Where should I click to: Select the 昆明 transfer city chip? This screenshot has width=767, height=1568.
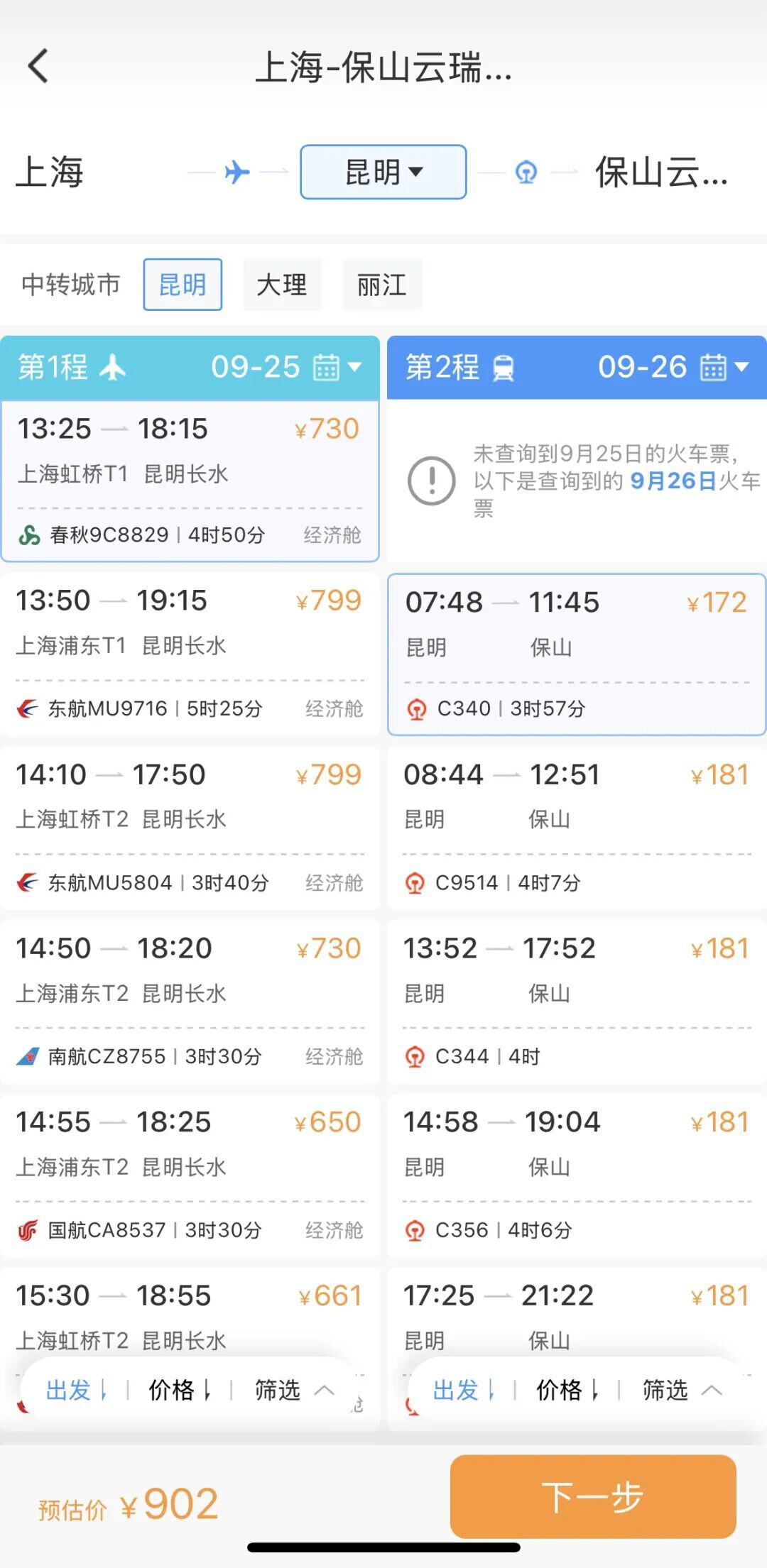(183, 285)
